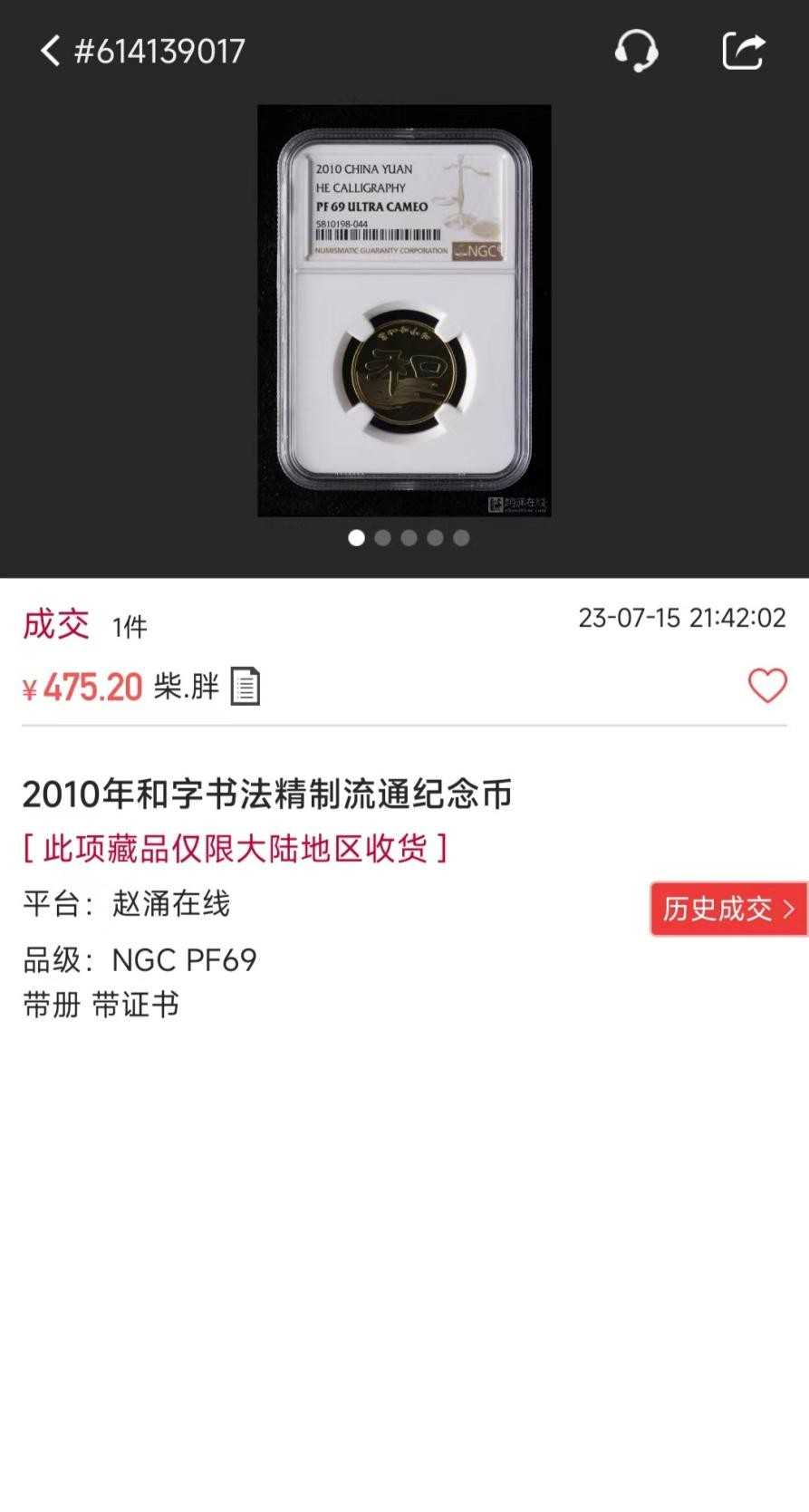Open the NGC graded coin photo
Image resolution: width=809 pixels, height=1512 pixels.
pyautogui.click(x=404, y=310)
